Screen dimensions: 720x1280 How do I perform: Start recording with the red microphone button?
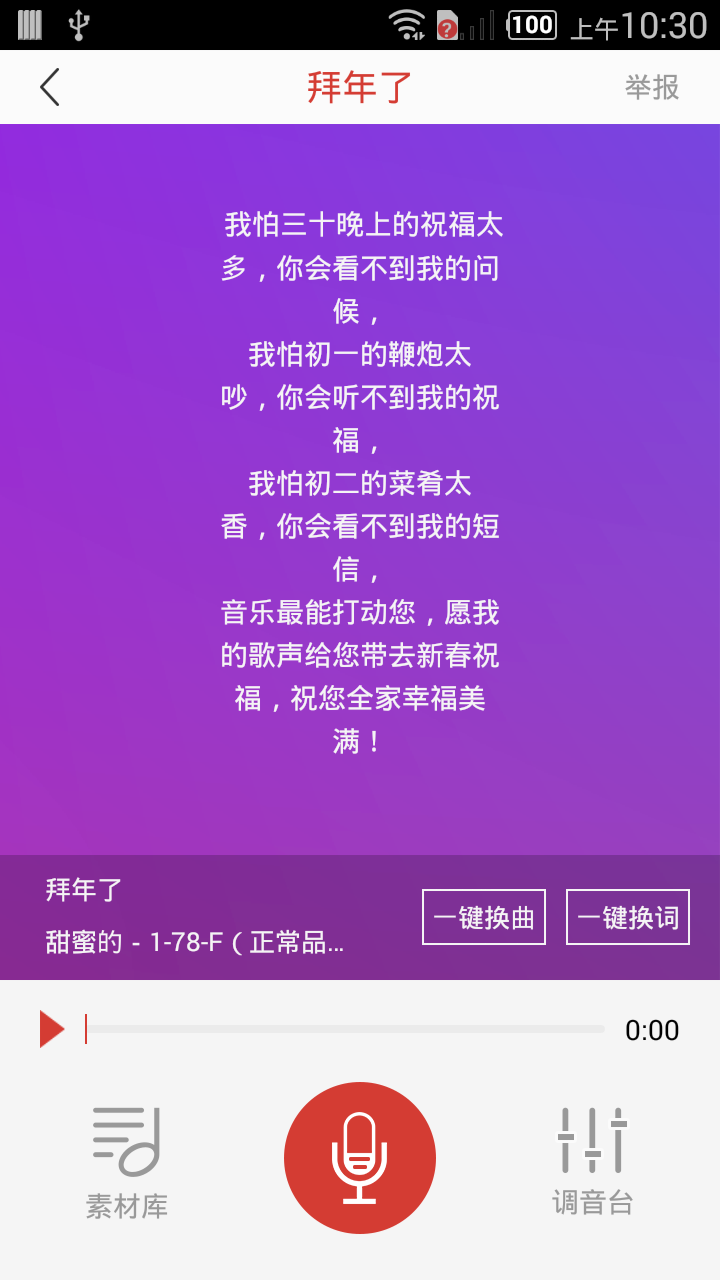(x=360, y=1158)
